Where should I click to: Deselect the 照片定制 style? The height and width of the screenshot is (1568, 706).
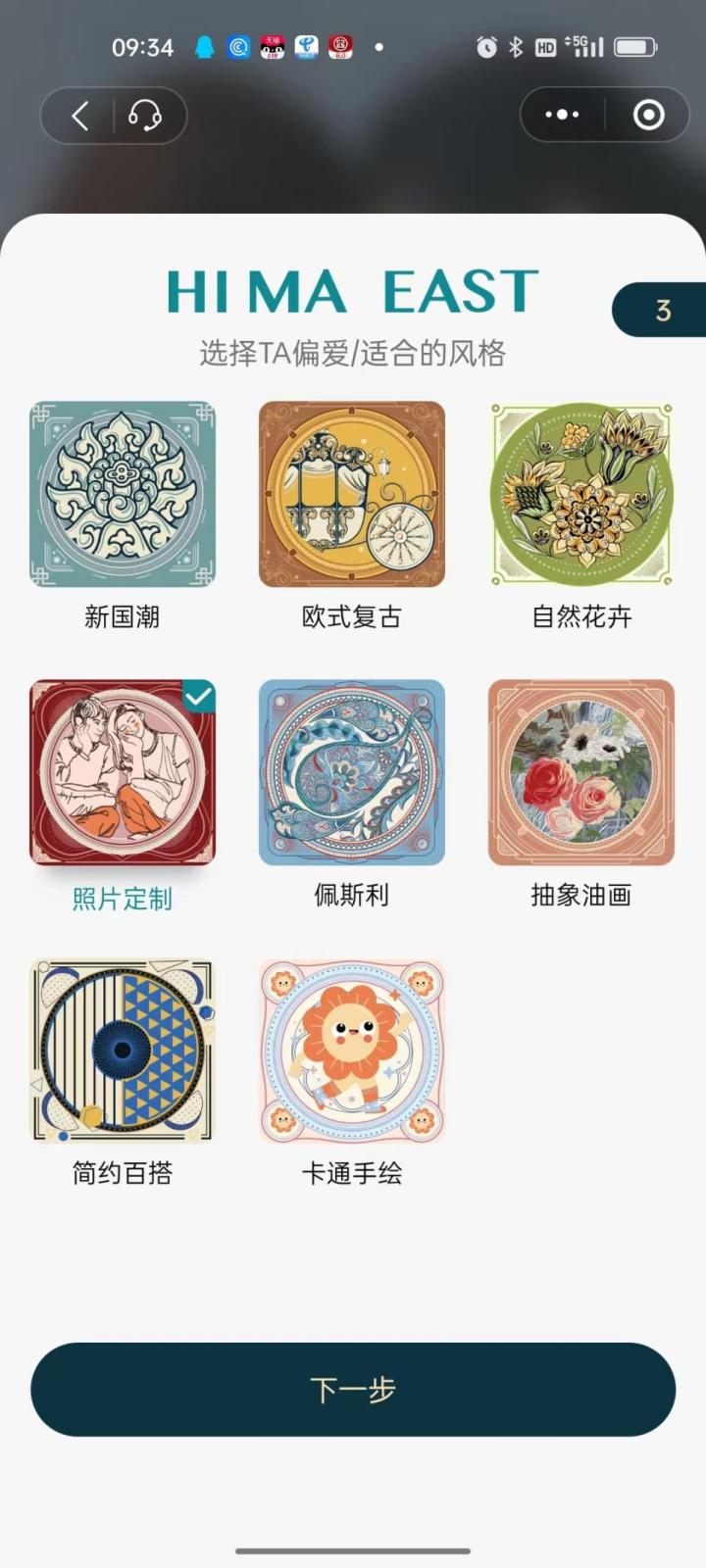click(x=123, y=772)
